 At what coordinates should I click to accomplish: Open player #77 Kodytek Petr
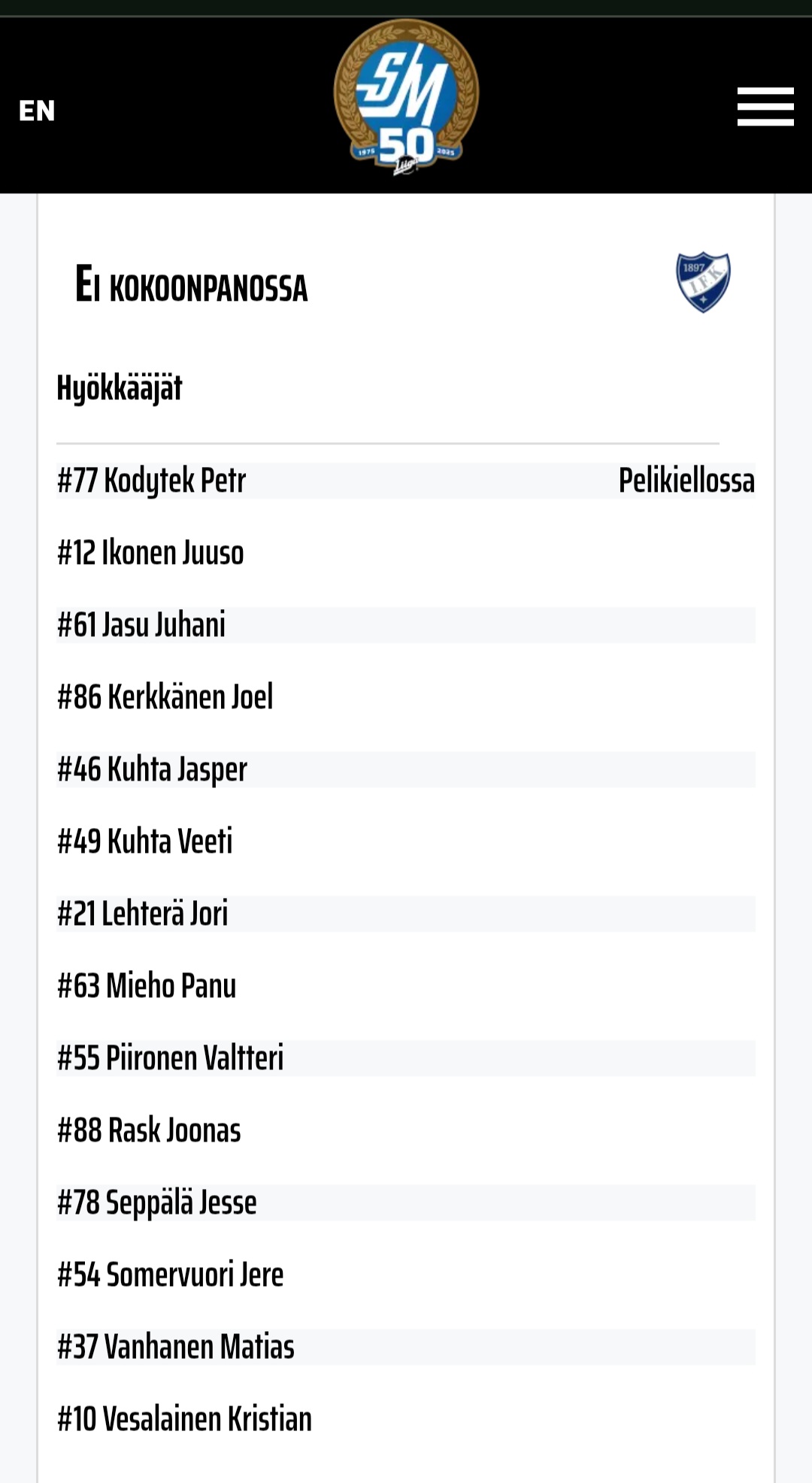click(152, 481)
